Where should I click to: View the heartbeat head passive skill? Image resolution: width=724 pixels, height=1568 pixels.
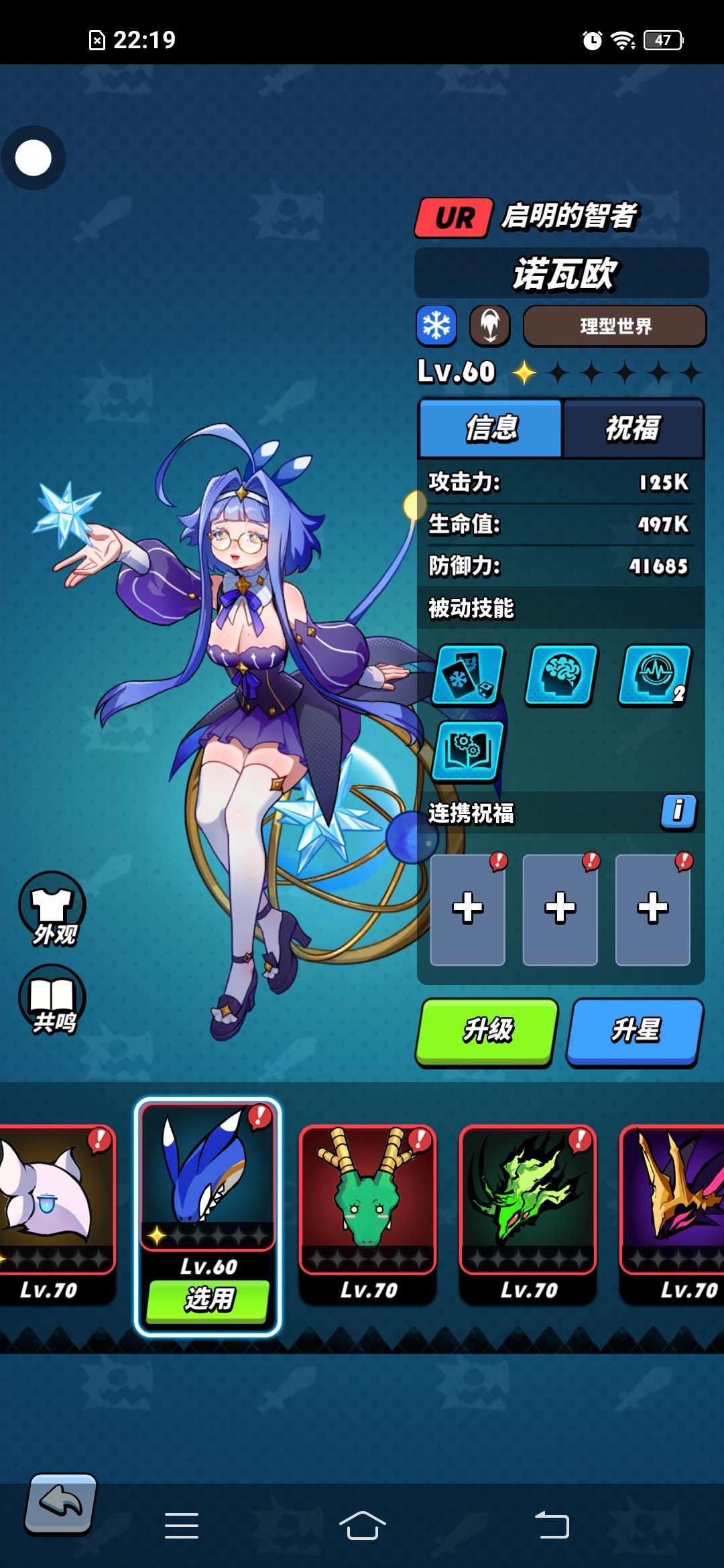pyautogui.click(x=654, y=675)
